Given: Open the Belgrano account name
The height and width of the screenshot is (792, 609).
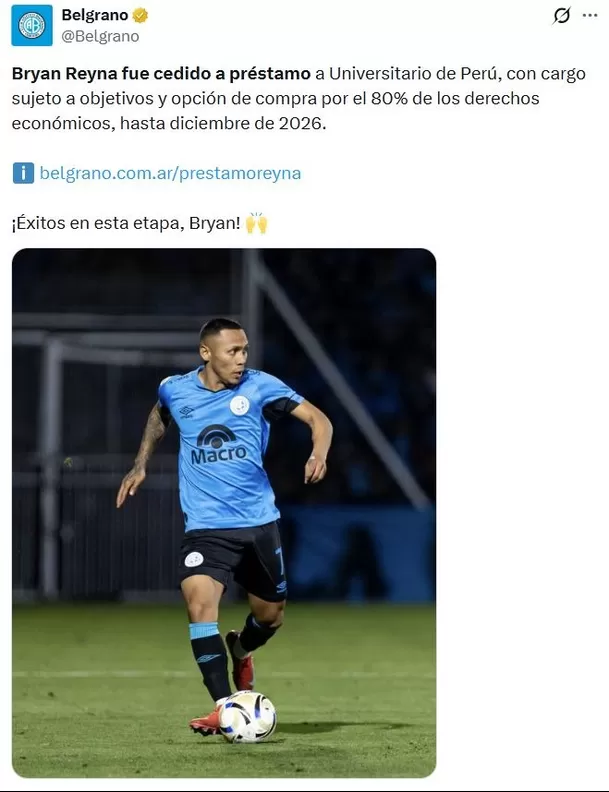Looking at the screenshot, I should tap(95, 15).
